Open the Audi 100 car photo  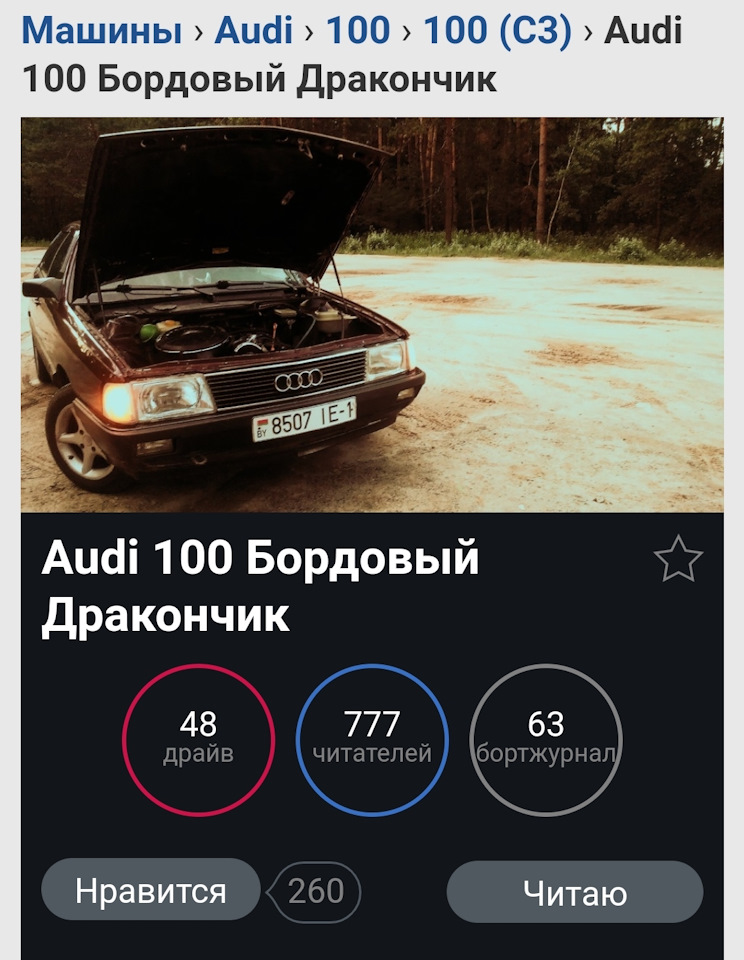point(372,315)
